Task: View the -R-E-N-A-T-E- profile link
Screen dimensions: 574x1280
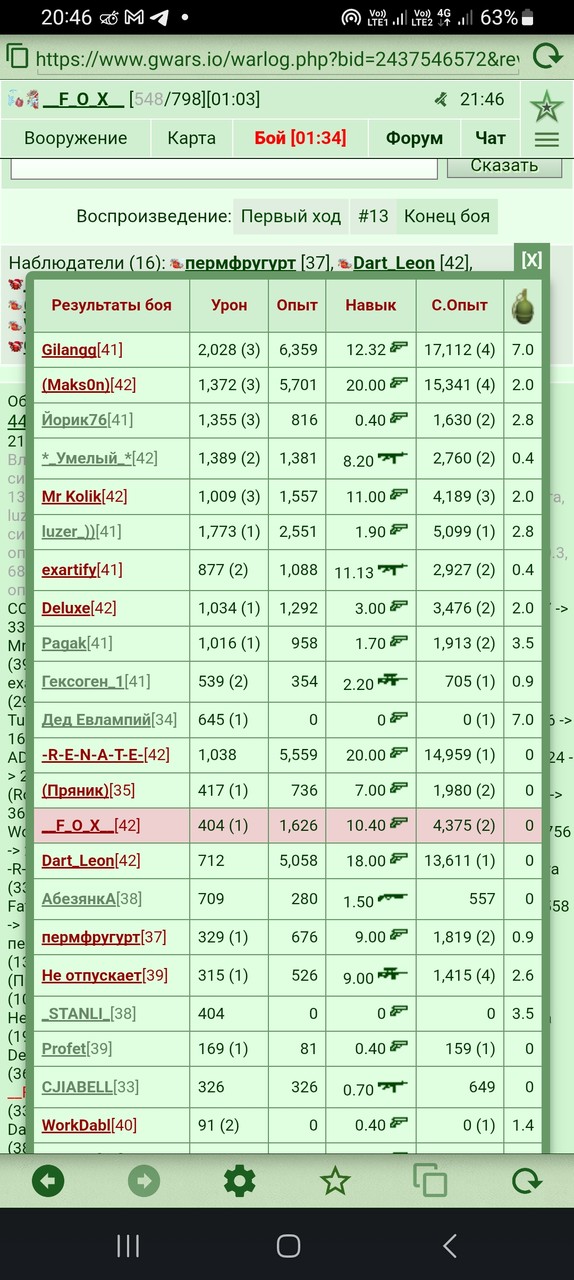Action: (x=93, y=754)
